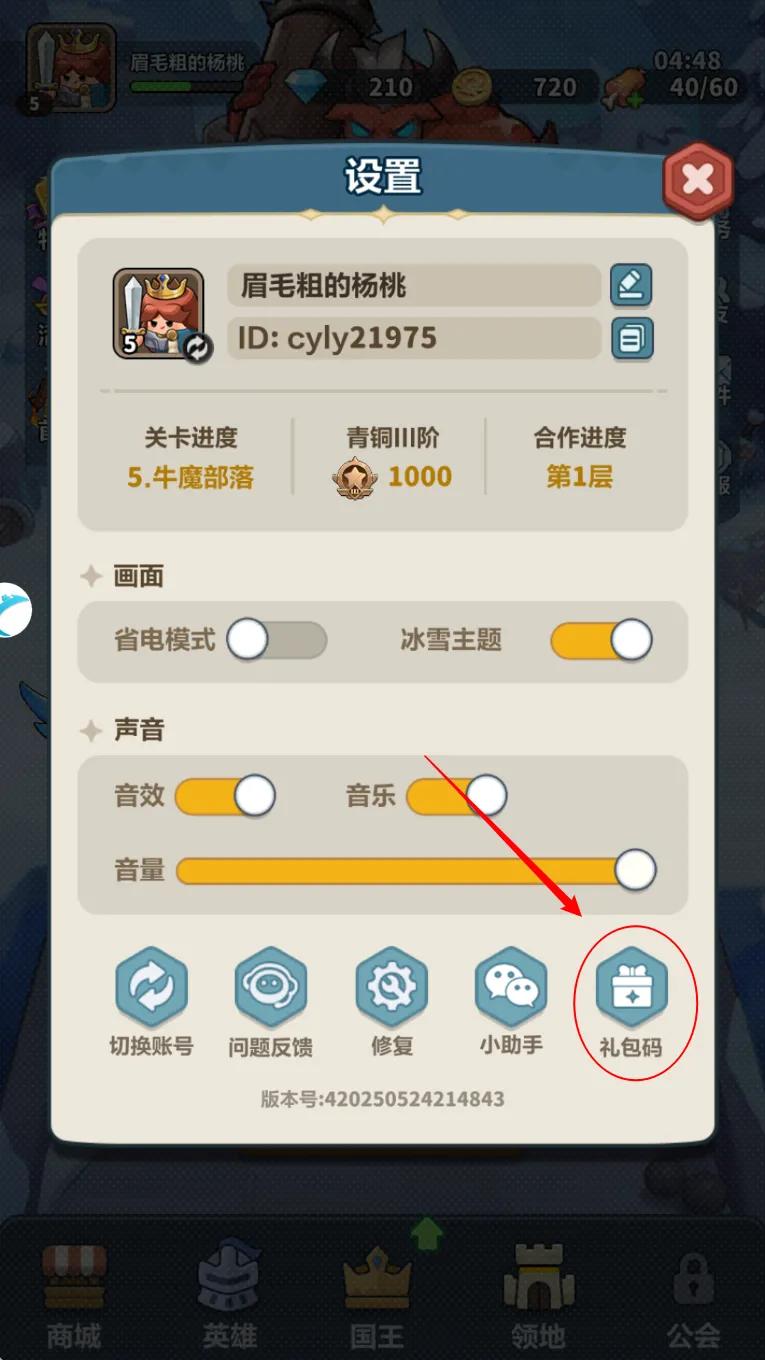The width and height of the screenshot is (765, 1360).
Task: Open 小助手 assistant
Action: point(511,1002)
